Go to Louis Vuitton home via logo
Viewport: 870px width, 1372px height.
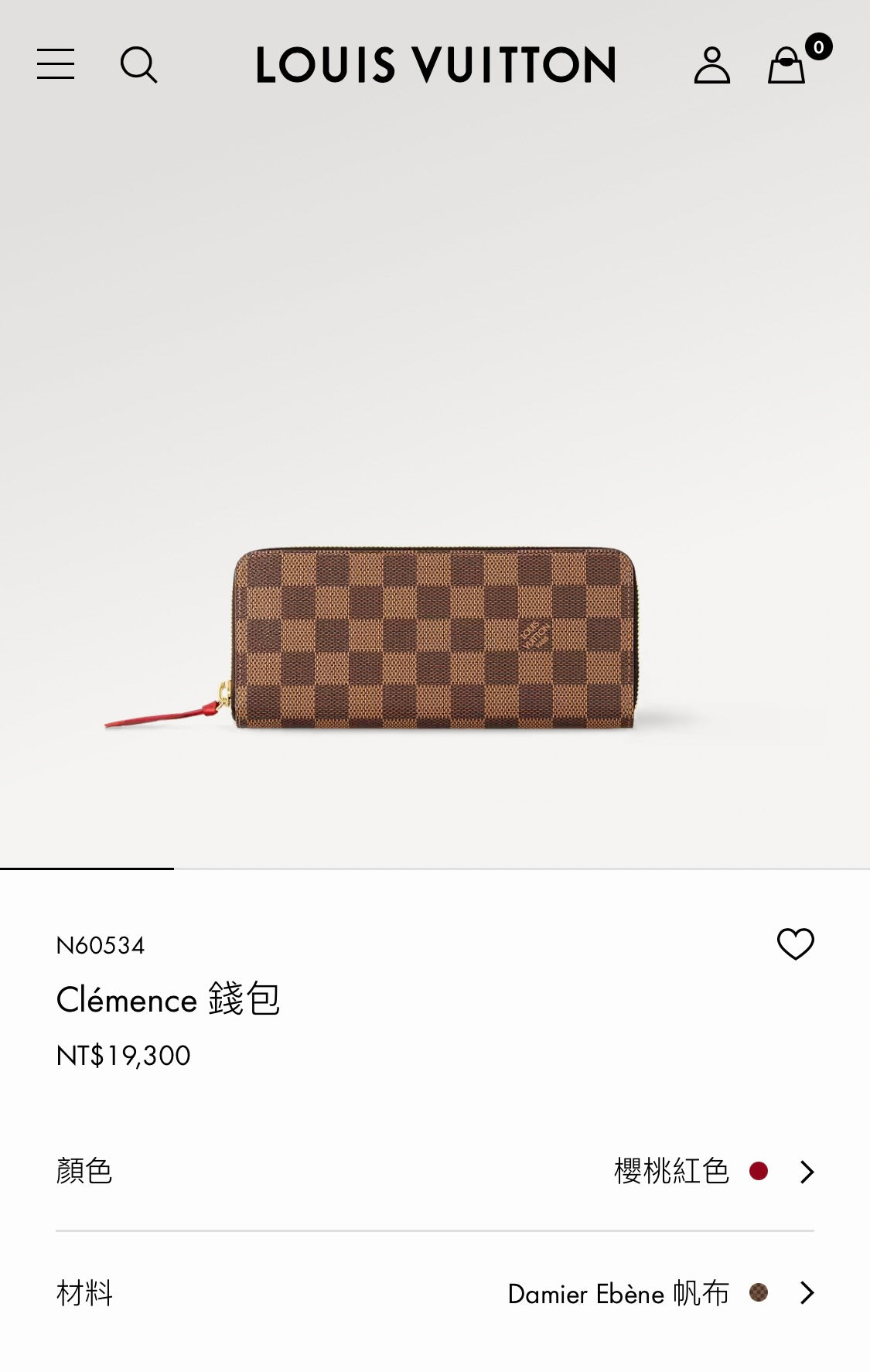pos(435,65)
